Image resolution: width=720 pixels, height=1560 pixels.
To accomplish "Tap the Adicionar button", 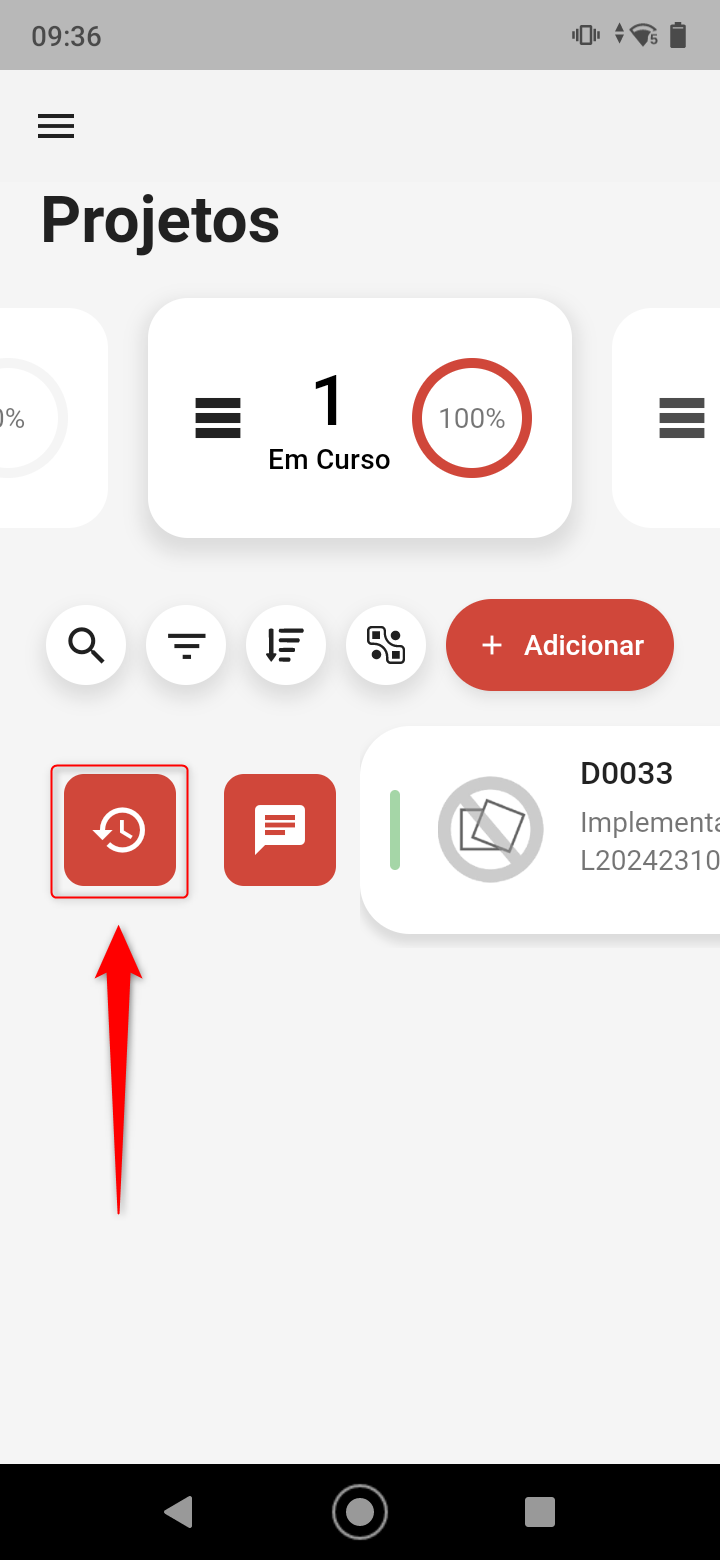I will [560, 645].
